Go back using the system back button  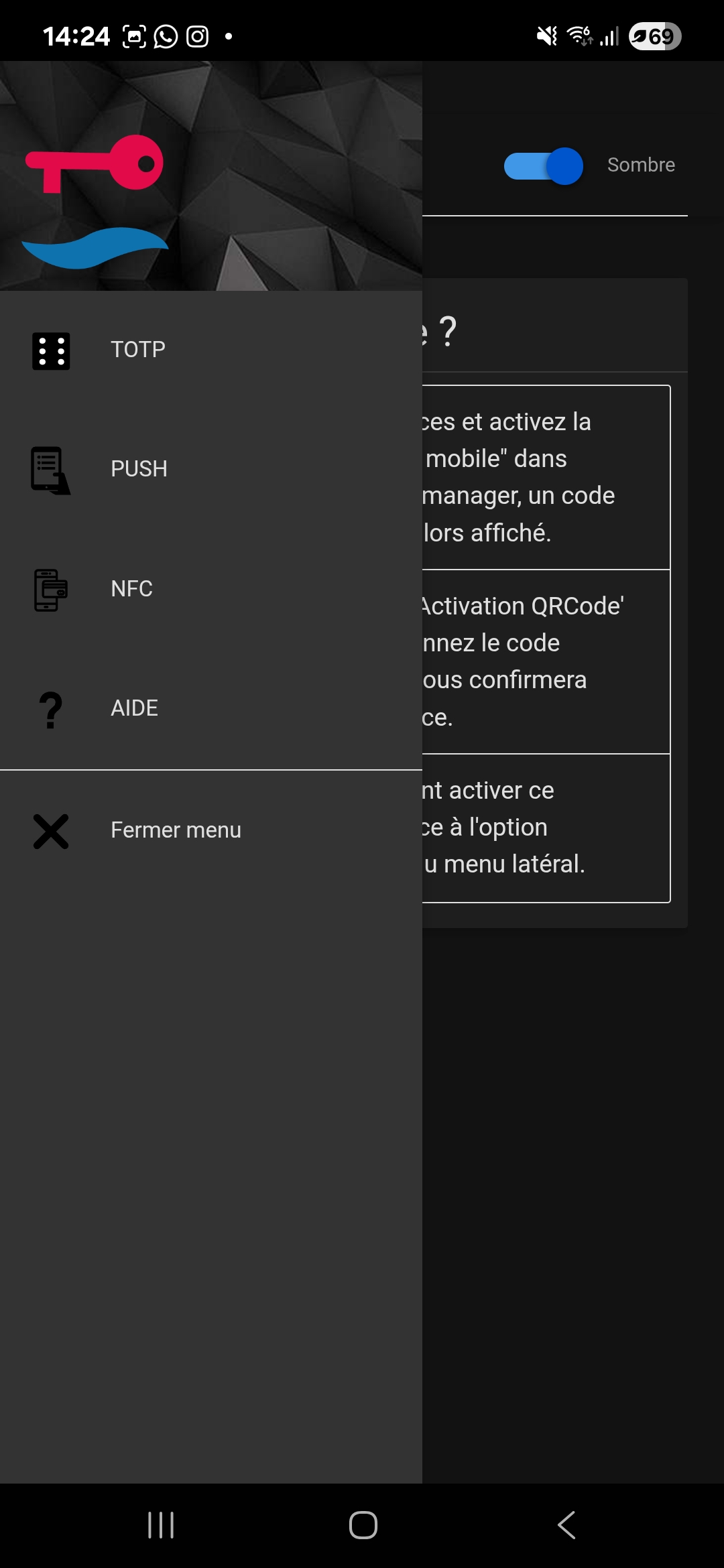(x=566, y=1525)
